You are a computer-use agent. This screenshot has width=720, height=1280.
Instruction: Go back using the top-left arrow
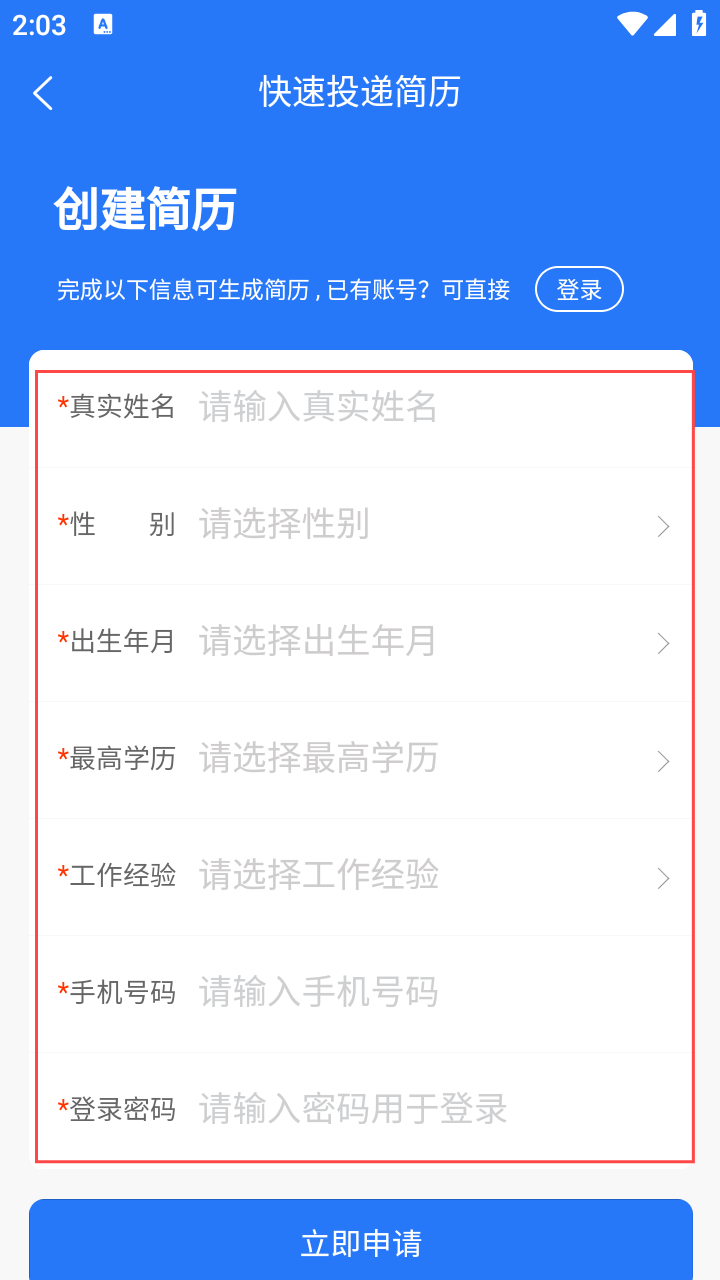pos(43,93)
